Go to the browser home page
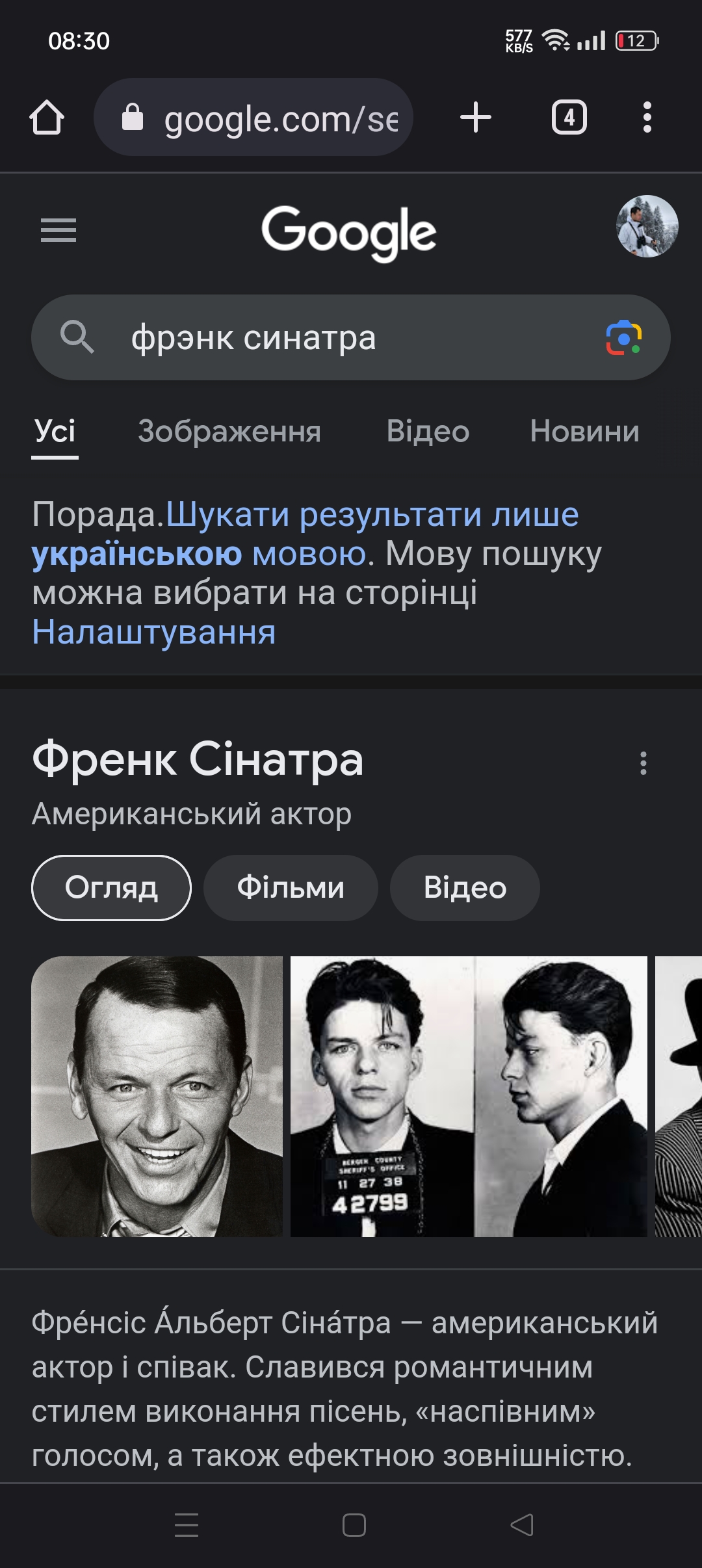 point(47,118)
